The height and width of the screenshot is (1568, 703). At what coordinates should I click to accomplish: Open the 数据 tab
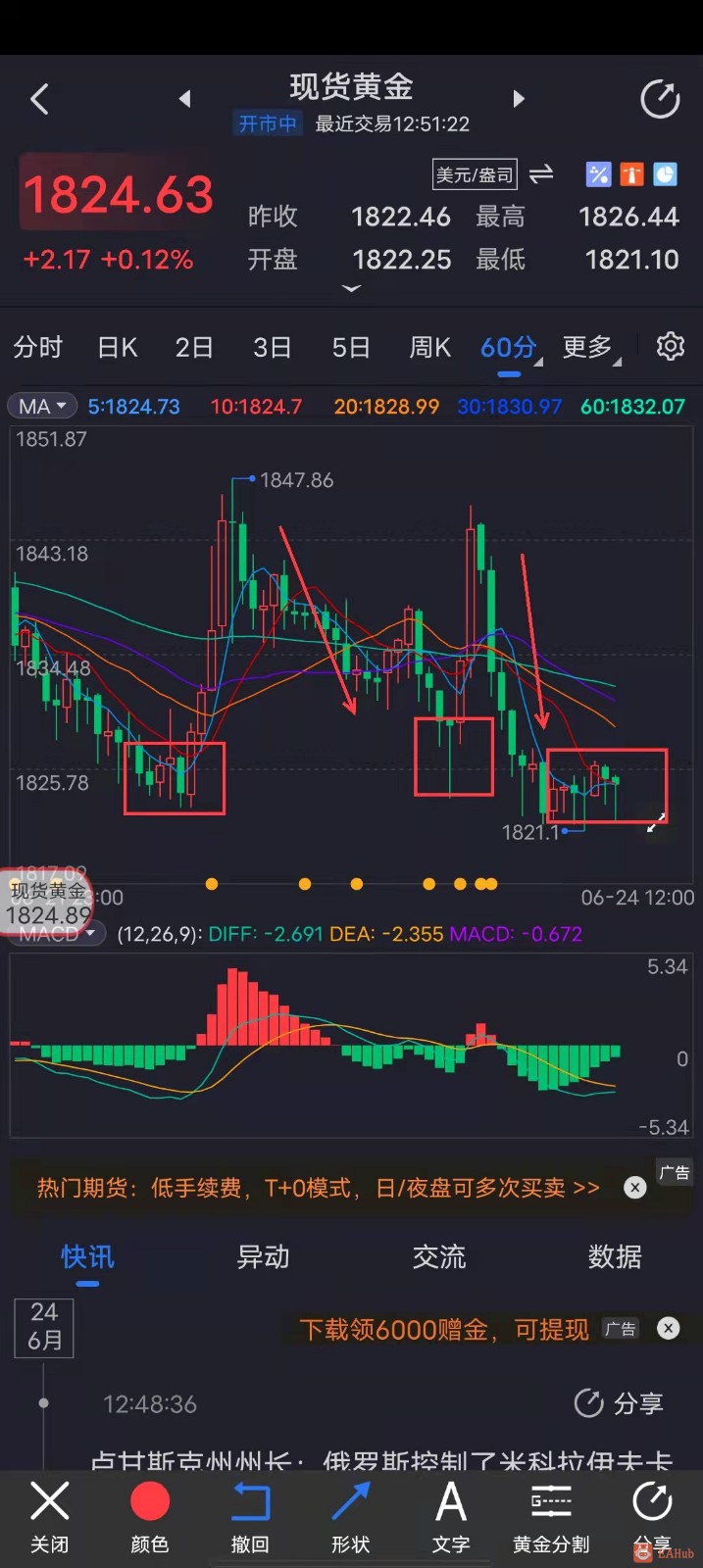click(615, 1257)
